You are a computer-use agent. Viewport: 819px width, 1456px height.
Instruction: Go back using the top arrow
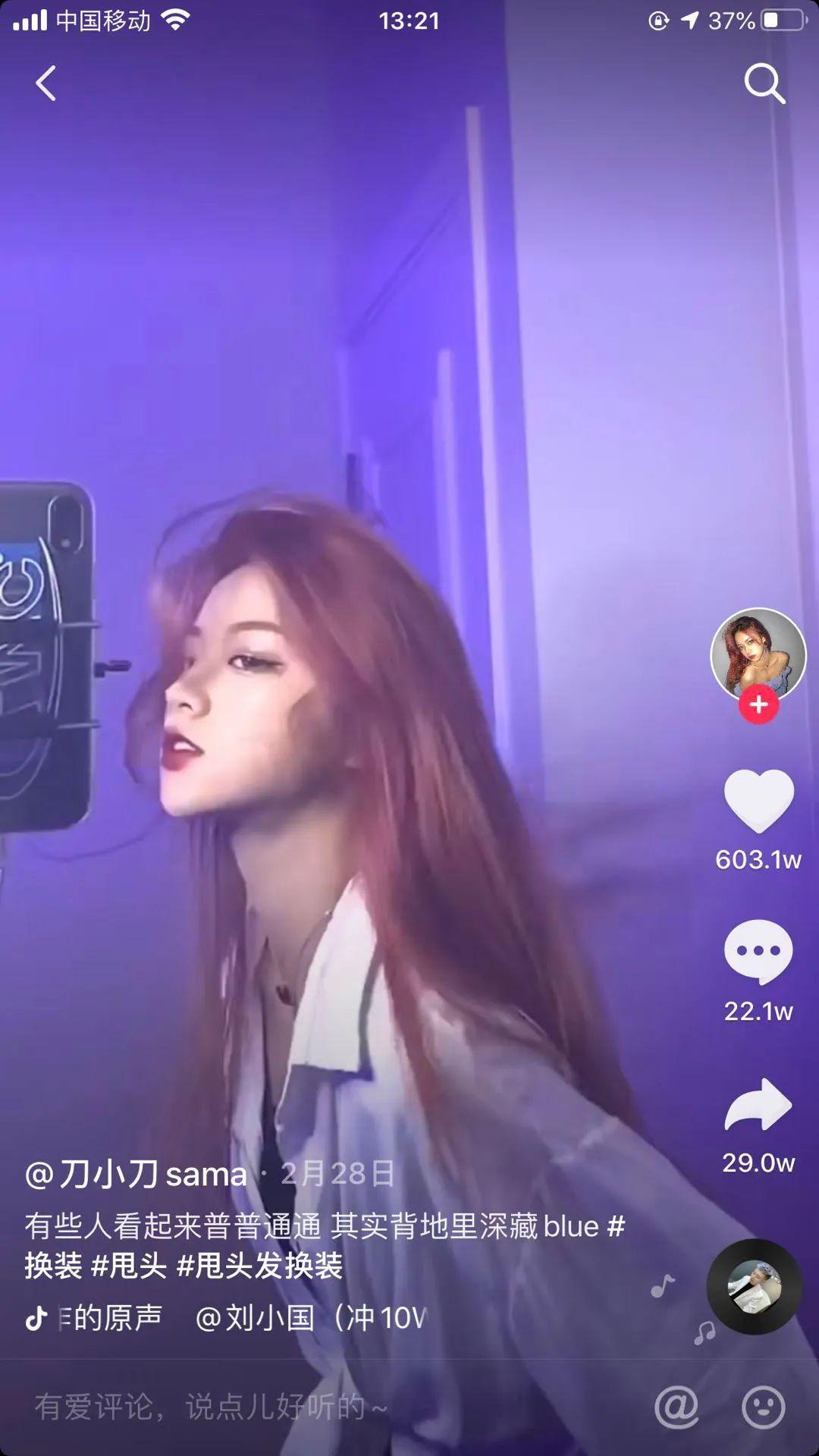pos(46,83)
